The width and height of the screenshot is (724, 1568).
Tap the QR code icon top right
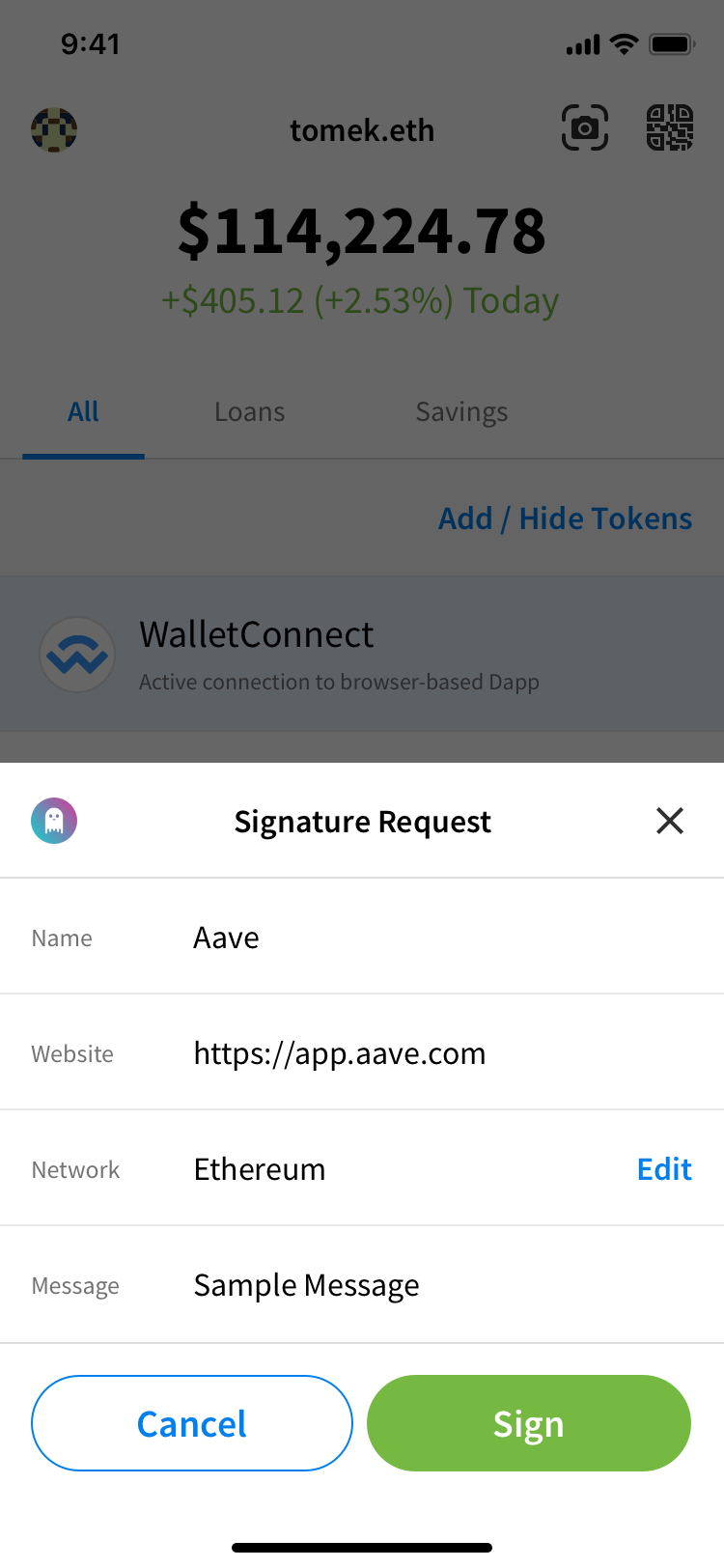click(670, 128)
